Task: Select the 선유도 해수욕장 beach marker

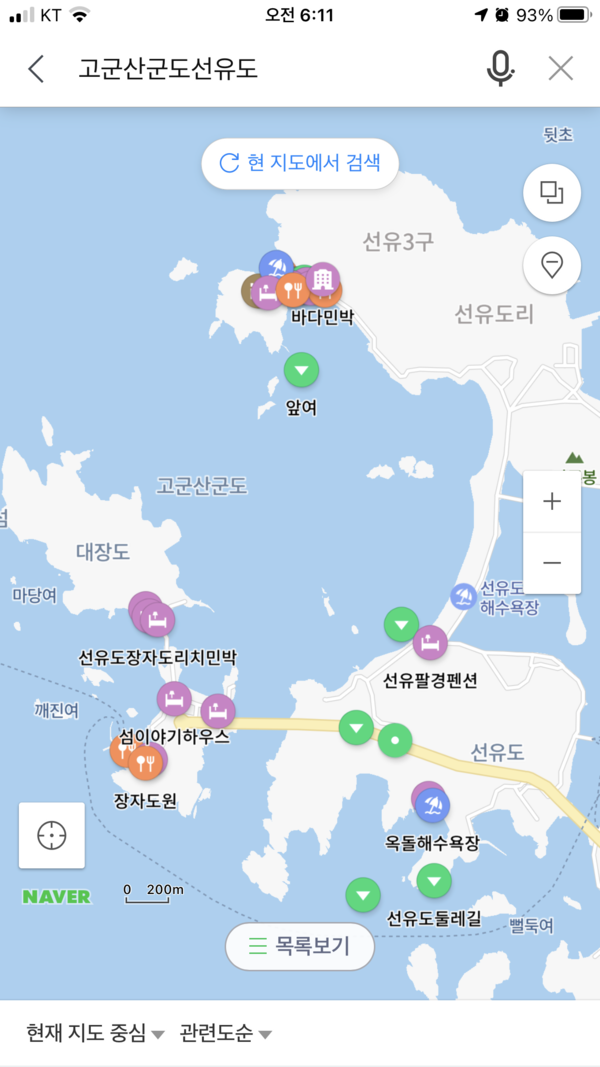Action: (x=462, y=597)
